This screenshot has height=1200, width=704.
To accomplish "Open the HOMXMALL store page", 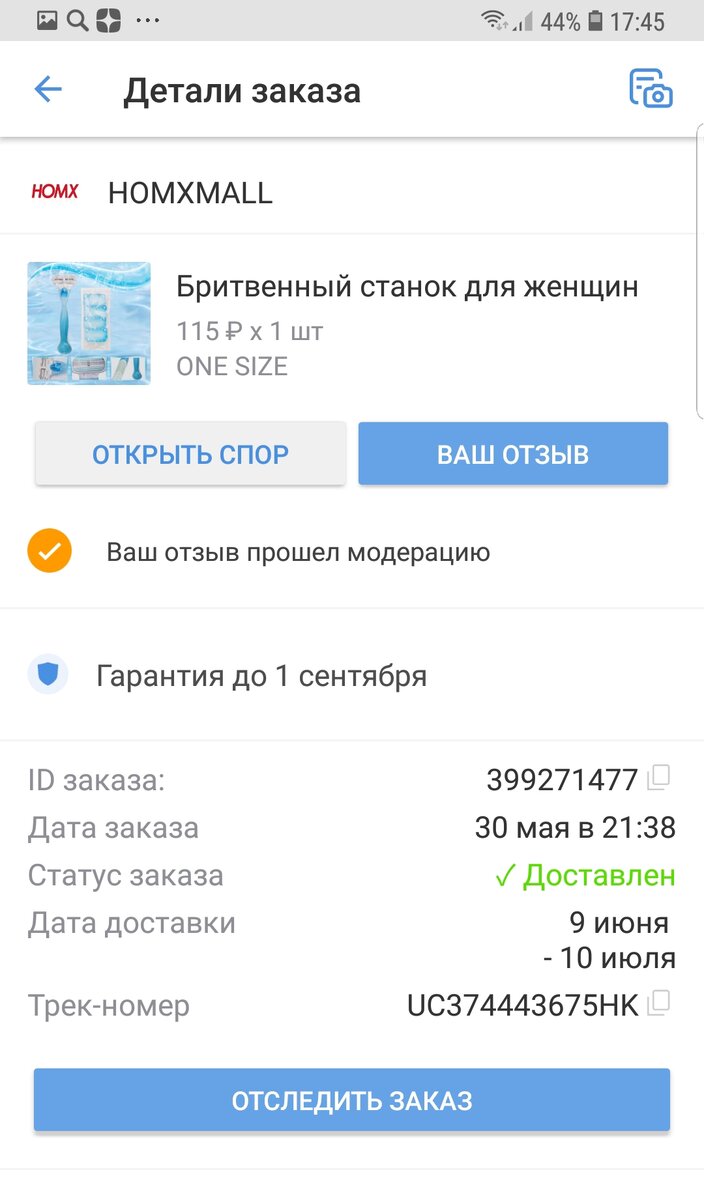I will click(190, 192).
